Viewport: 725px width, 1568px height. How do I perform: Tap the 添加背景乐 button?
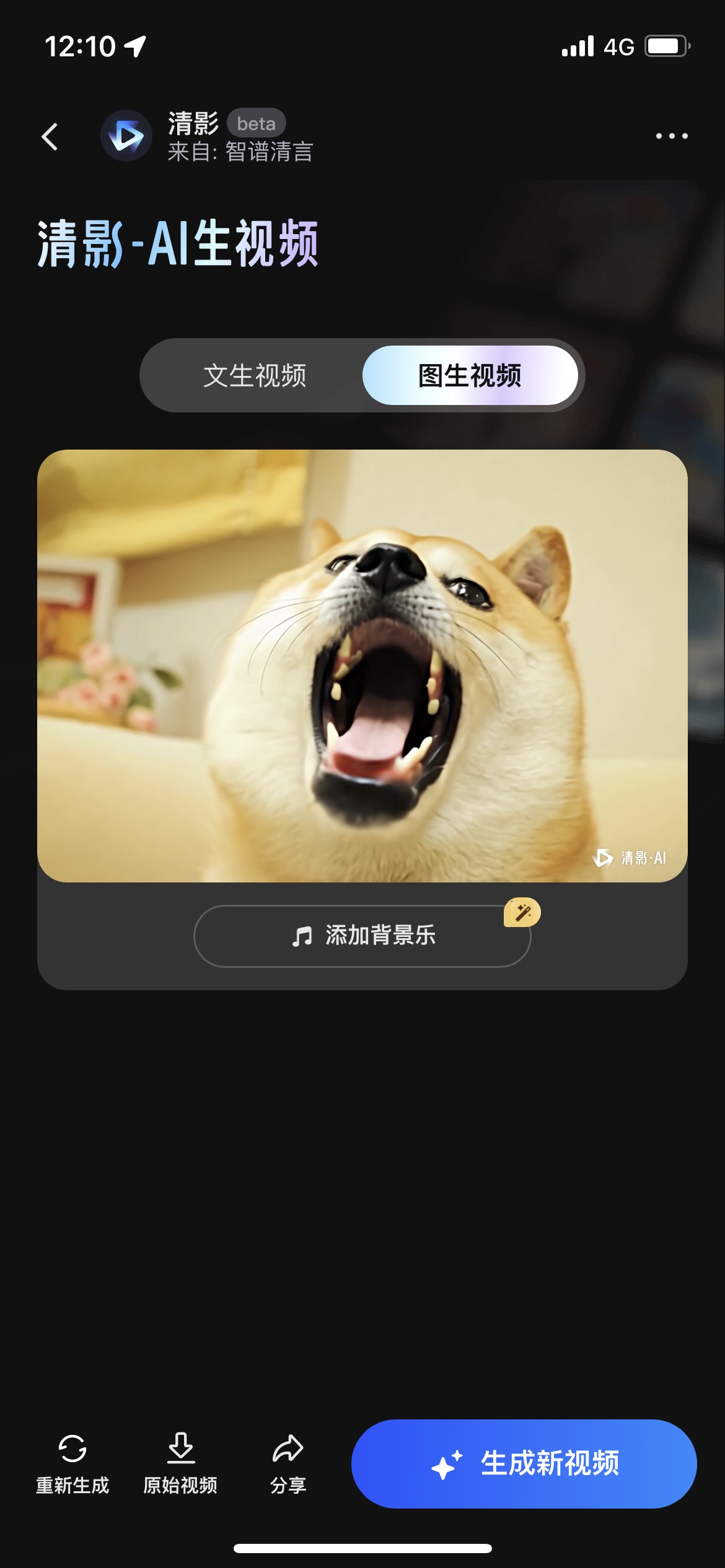[x=362, y=936]
